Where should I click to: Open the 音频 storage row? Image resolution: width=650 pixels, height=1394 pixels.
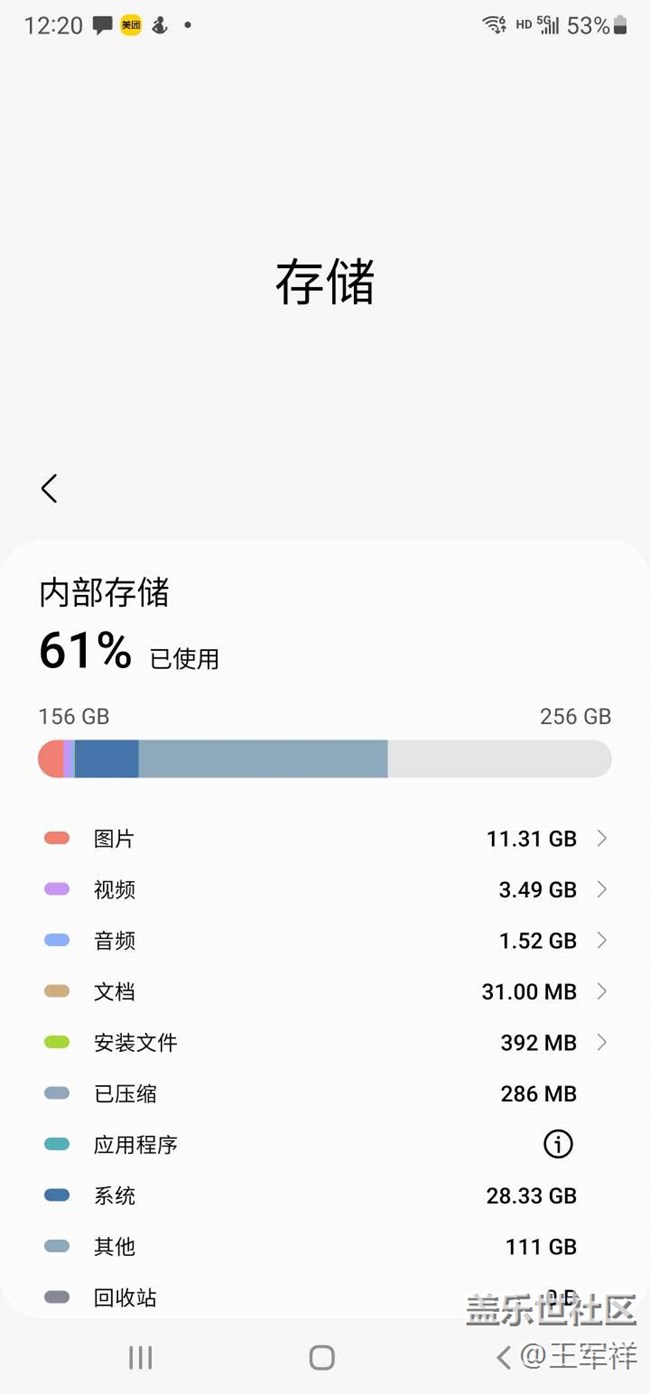click(325, 941)
